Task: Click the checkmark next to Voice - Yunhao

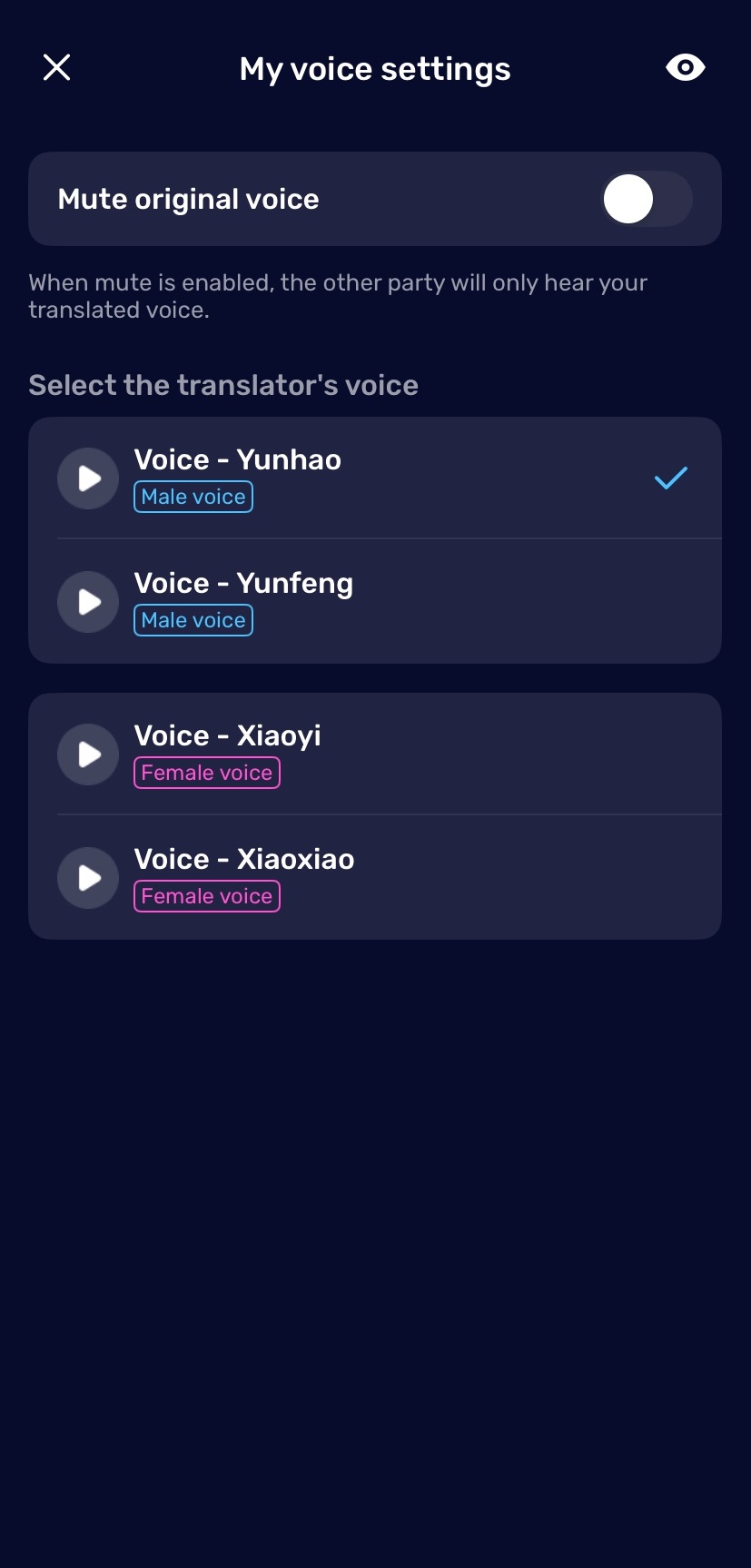Action: coord(670,478)
